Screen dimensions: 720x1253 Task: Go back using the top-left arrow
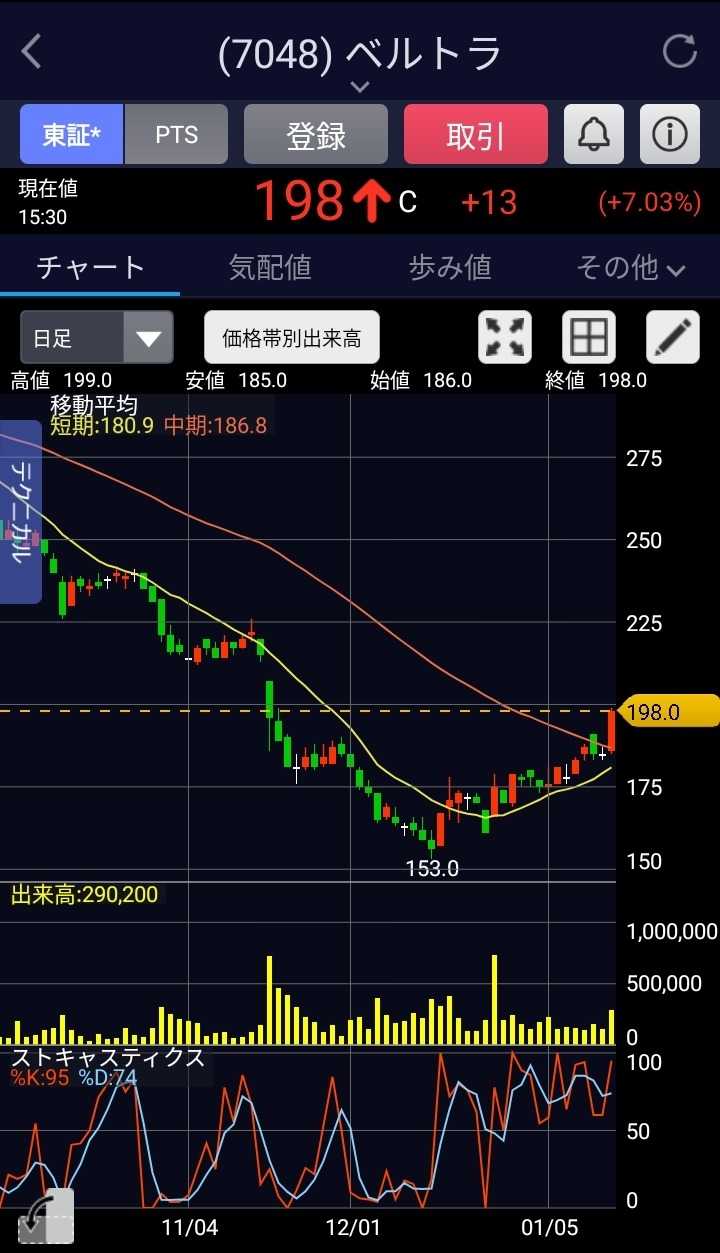point(32,52)
